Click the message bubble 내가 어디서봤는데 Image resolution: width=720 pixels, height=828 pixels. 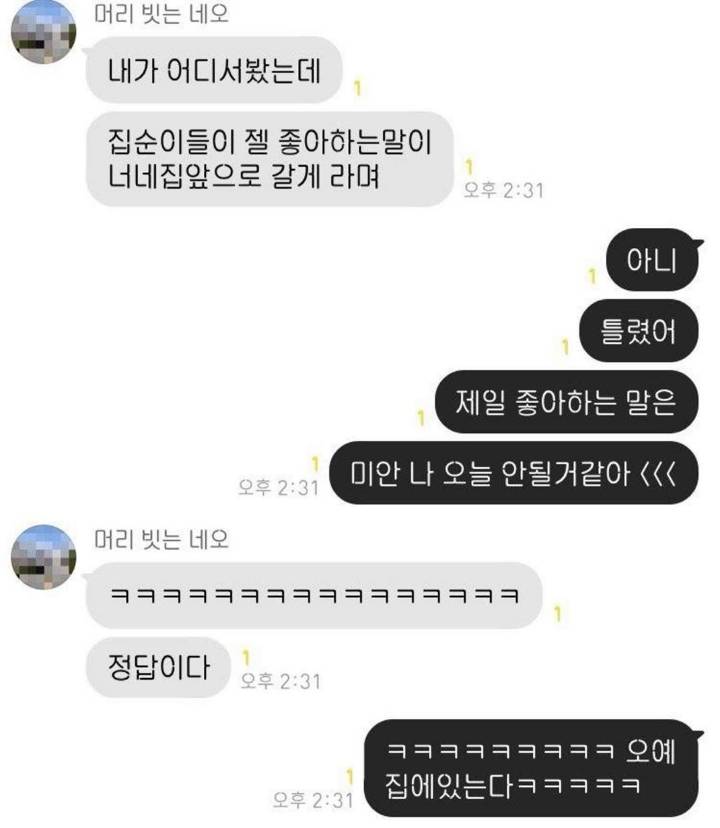click(x=217, y=70)
